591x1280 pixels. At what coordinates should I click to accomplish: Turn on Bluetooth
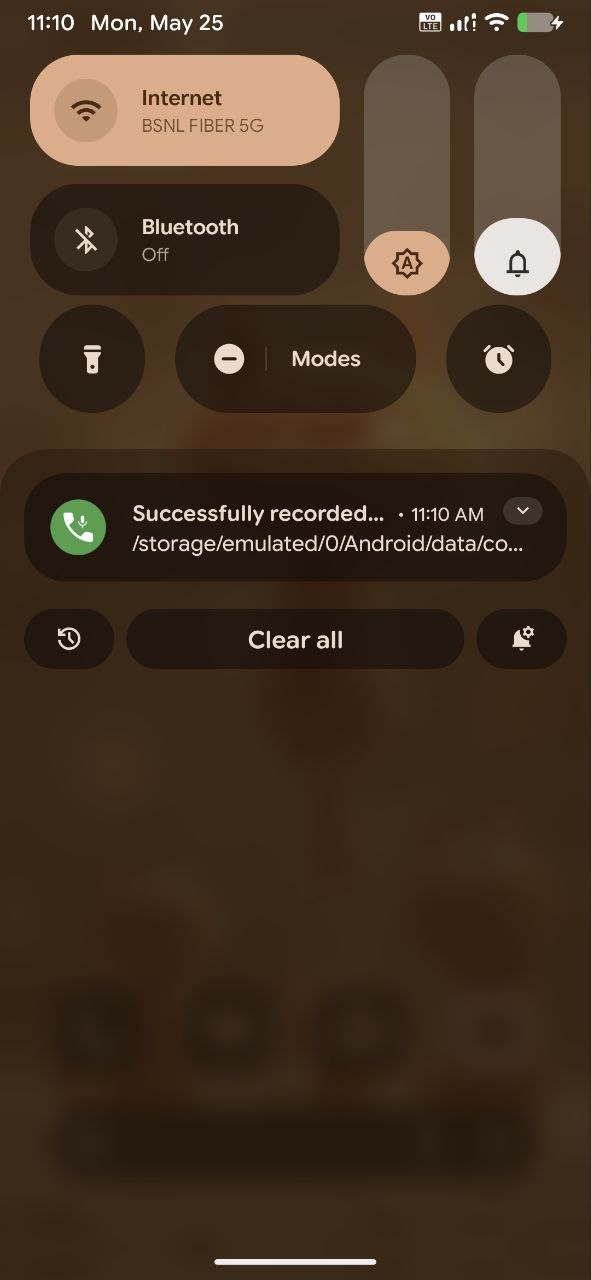click(185, 239)
